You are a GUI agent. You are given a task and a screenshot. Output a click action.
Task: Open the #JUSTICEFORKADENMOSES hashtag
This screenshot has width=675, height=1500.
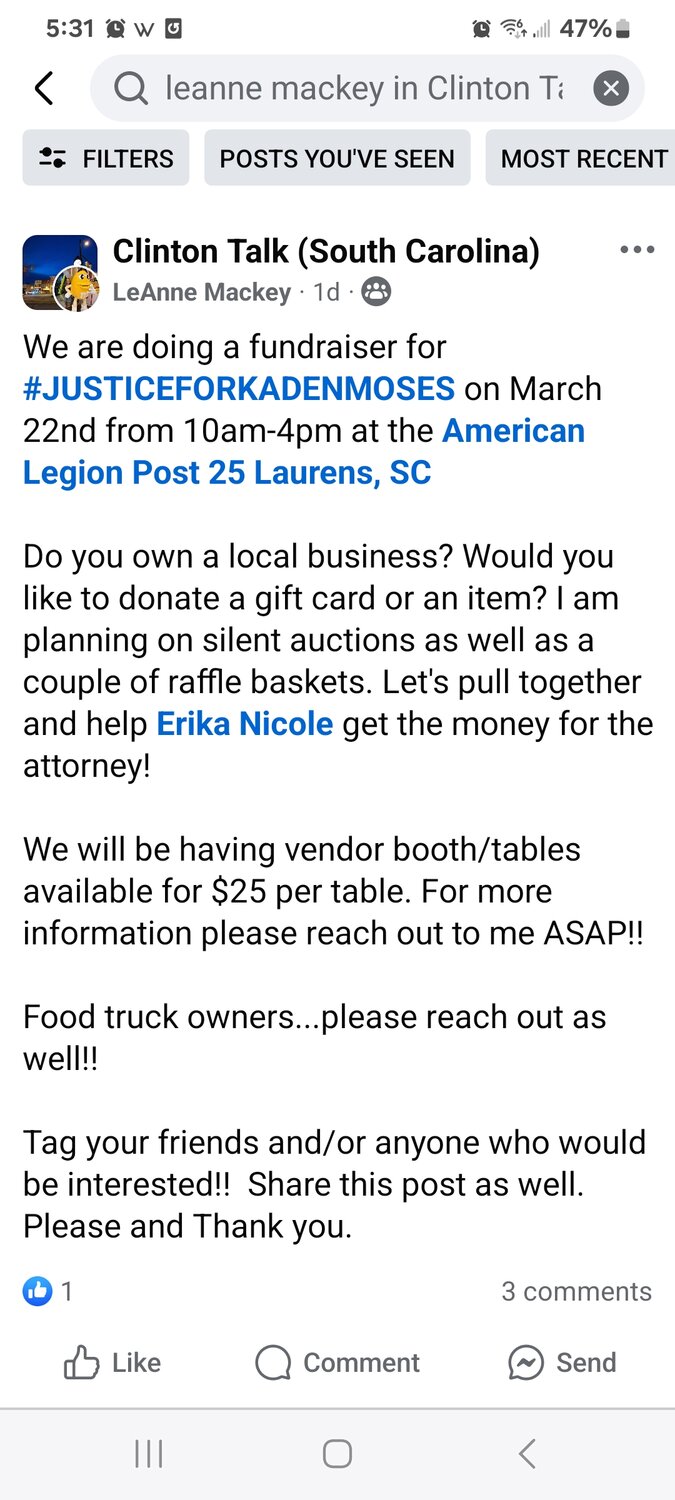pos(239,389)
